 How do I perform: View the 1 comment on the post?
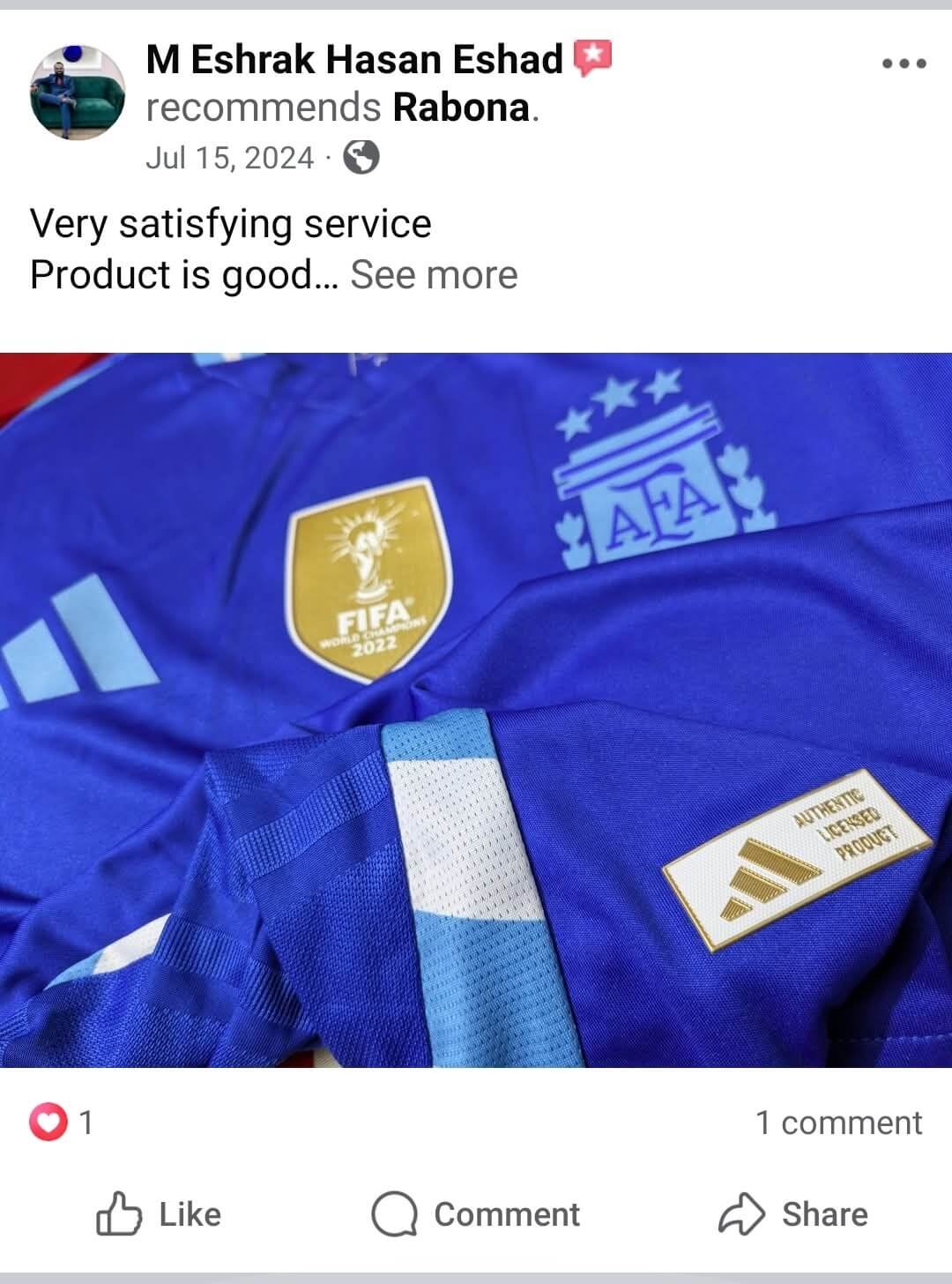point(838,1123)
